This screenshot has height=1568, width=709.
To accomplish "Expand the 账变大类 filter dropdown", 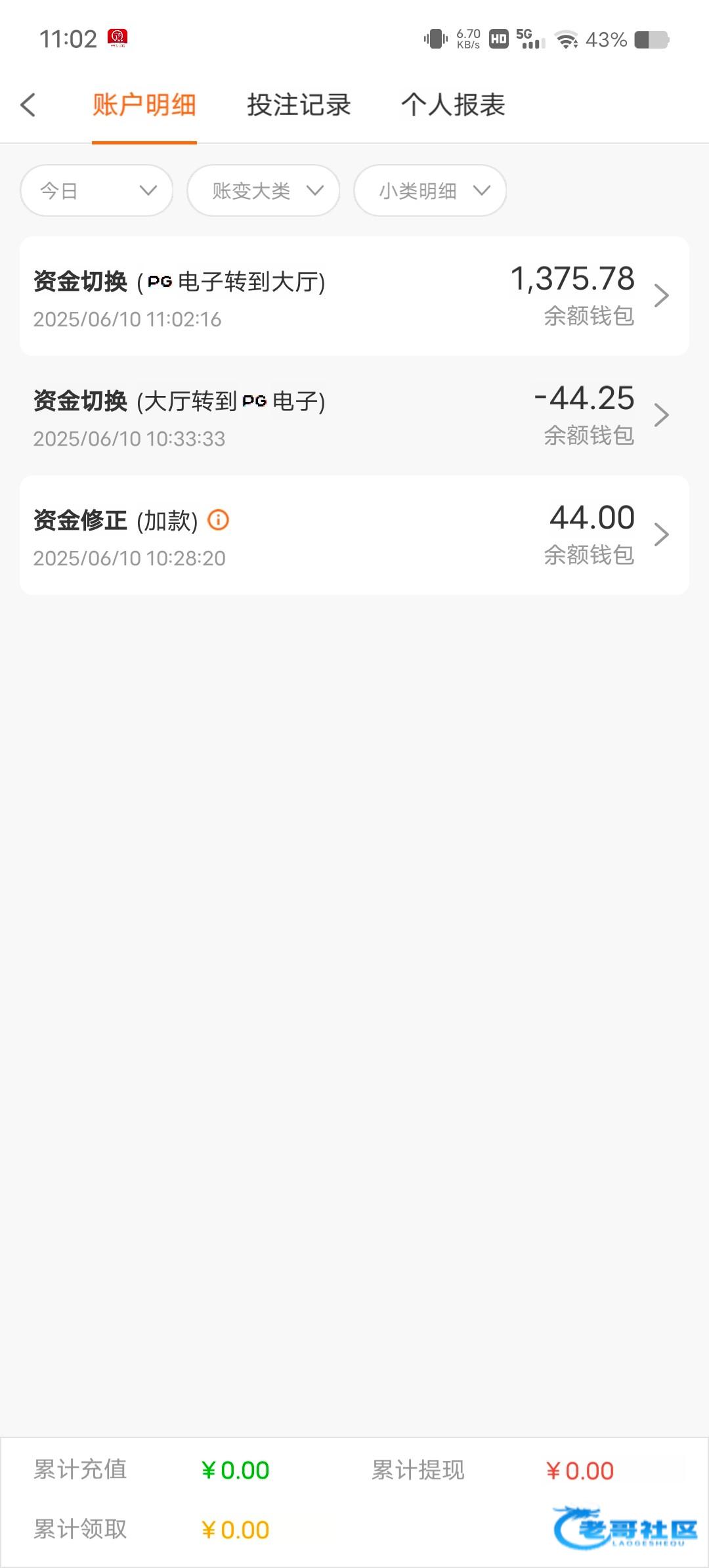I will point(263,190).
